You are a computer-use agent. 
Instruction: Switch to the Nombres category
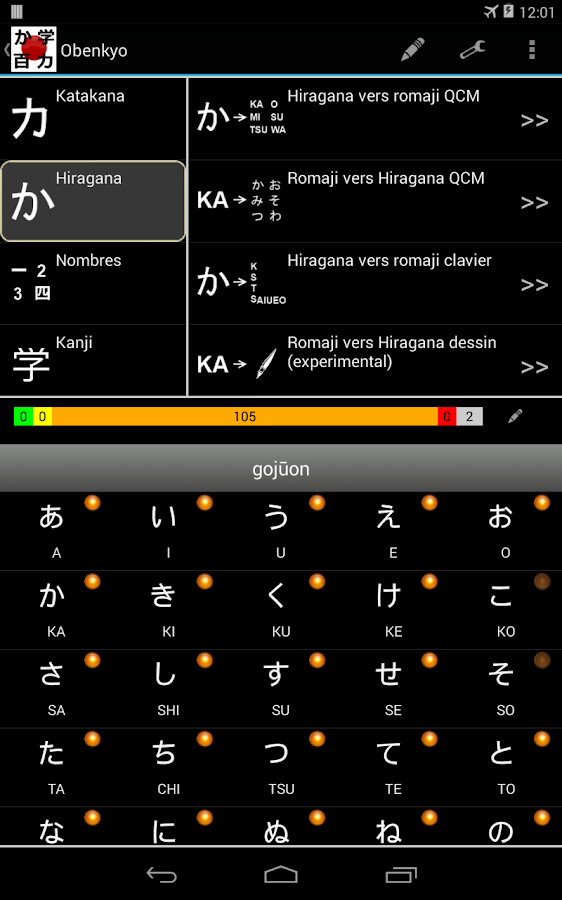93,284
